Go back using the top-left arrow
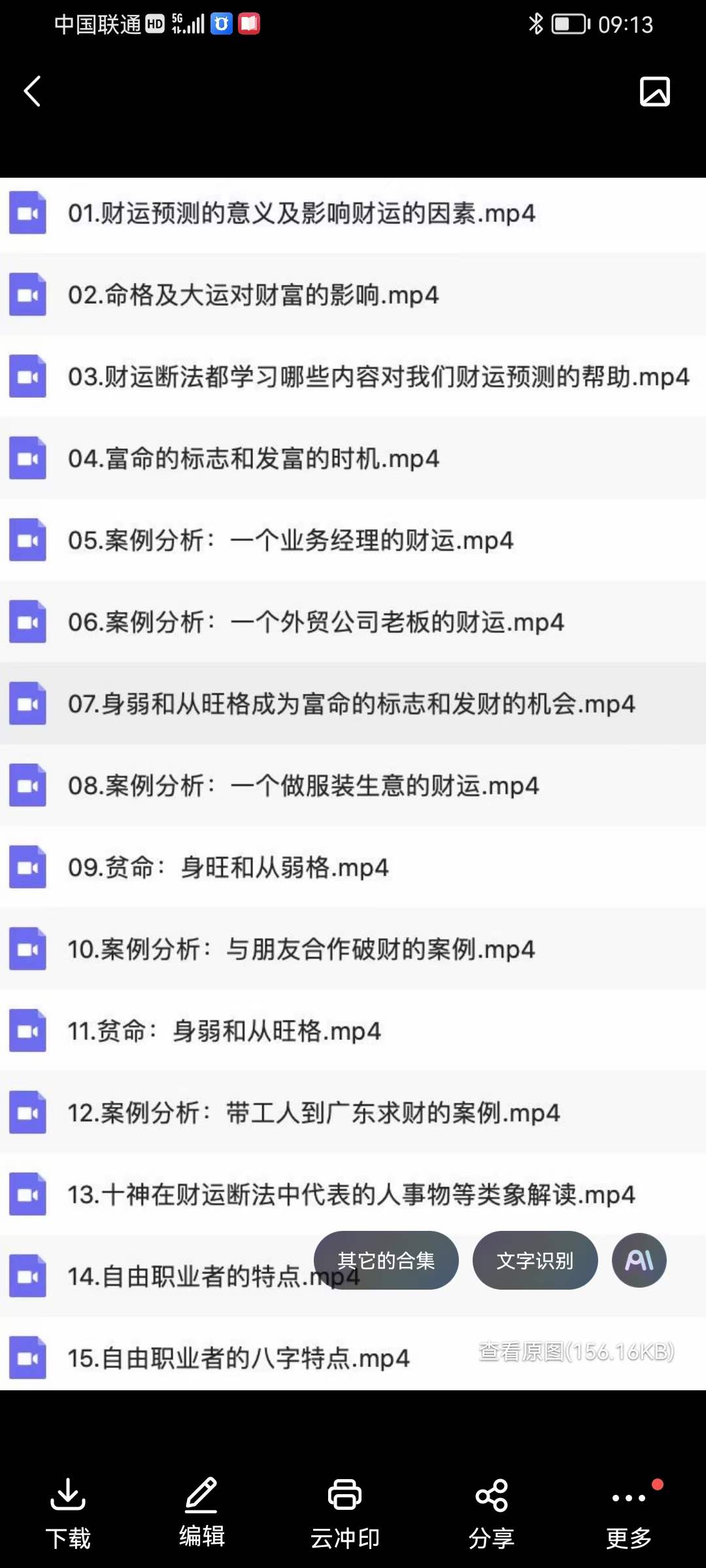Image resolution: width=706 pixels, height=1568 pixels. (33, 91)
